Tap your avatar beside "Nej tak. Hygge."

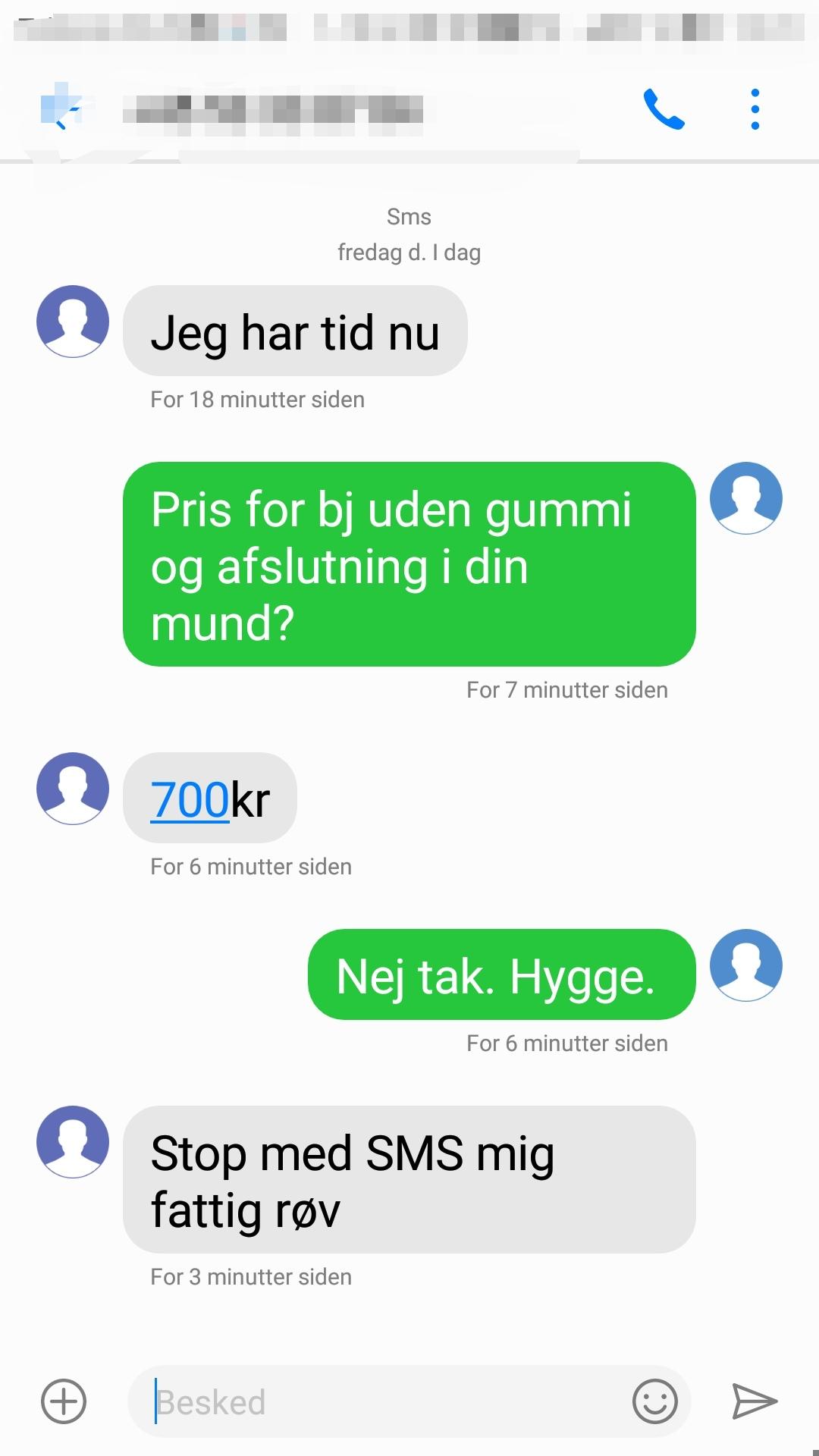pos(746,965)
